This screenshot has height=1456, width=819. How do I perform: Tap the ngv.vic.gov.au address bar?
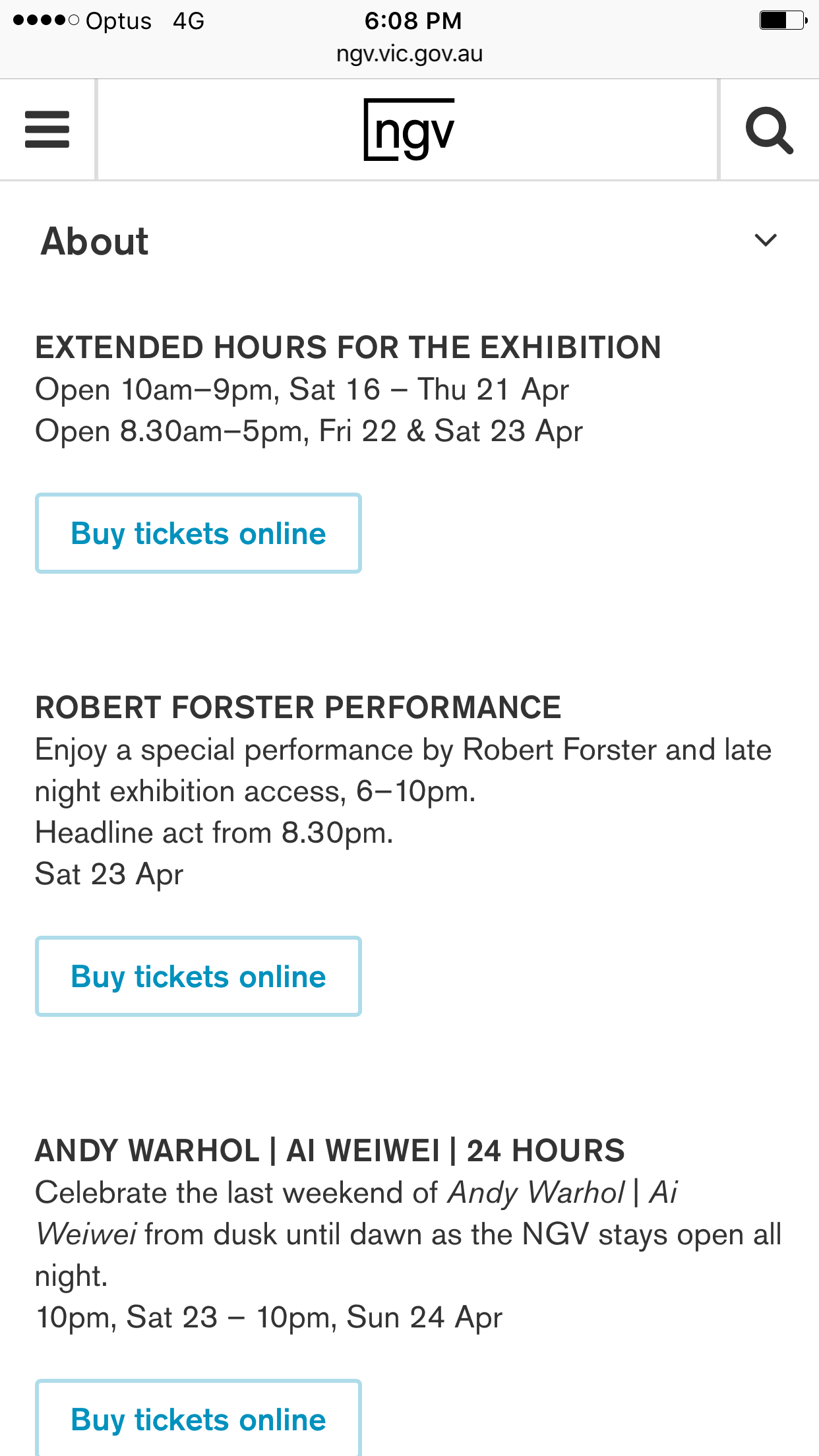point(409,54)
